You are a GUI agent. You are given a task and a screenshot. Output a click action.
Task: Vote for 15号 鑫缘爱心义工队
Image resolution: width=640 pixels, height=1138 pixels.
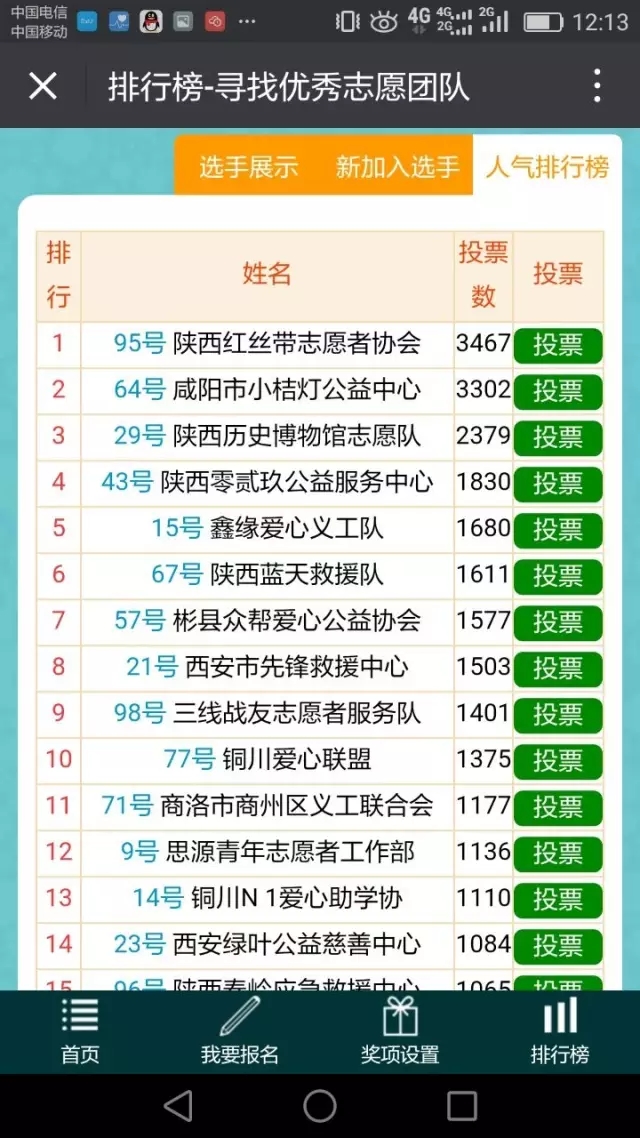(558, 530)
